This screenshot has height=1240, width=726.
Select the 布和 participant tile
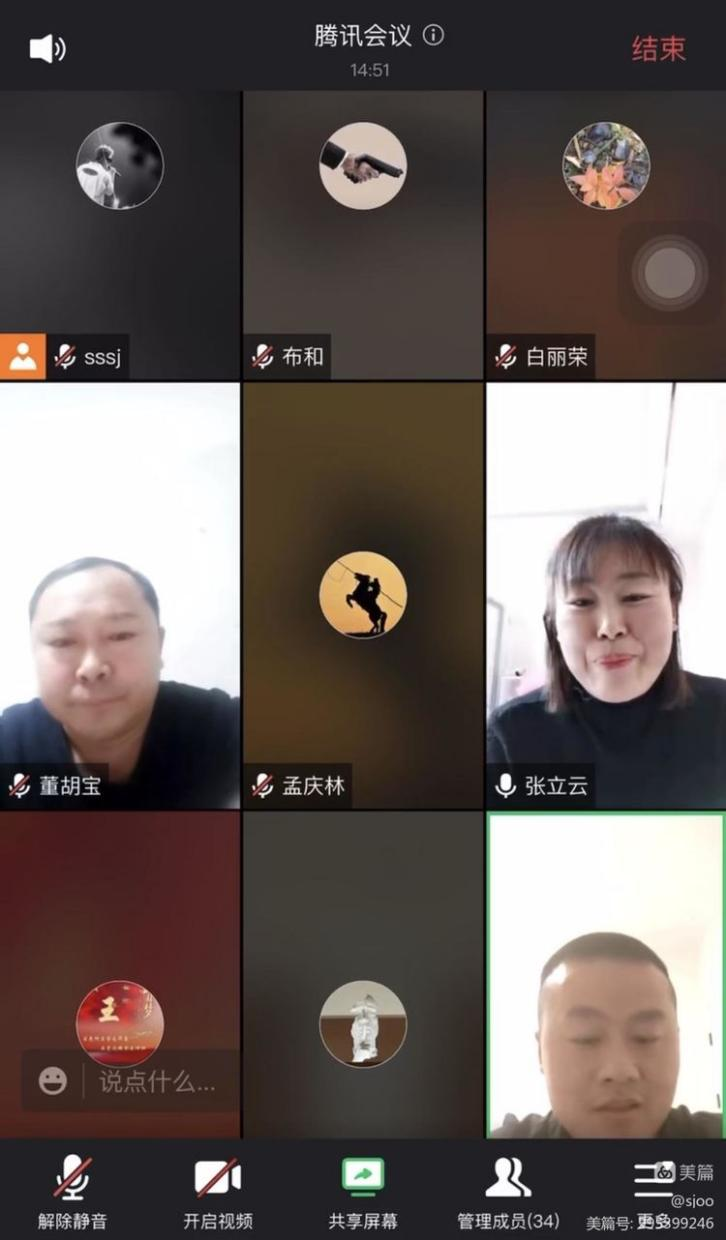pos(363,235)
